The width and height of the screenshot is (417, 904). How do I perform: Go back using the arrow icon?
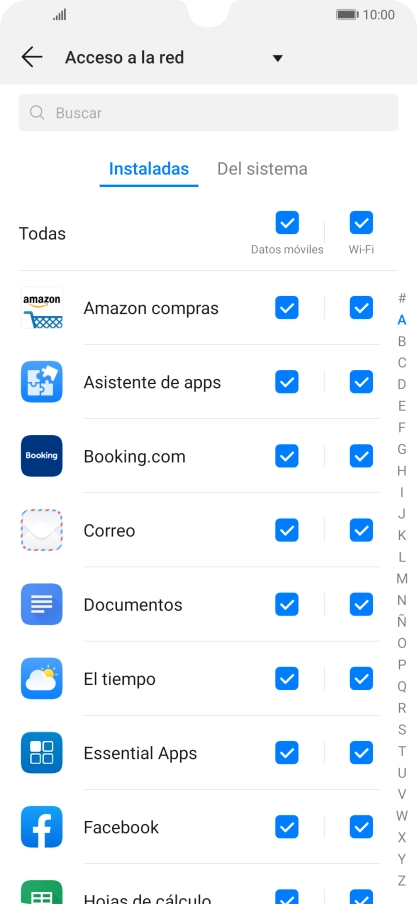point(32,57)
